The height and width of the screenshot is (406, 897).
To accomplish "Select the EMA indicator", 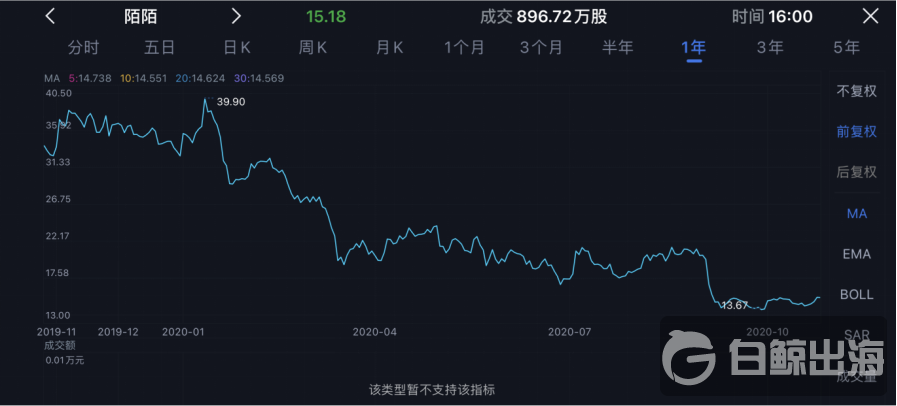I will pyautogui.click(x=856, y=254).
